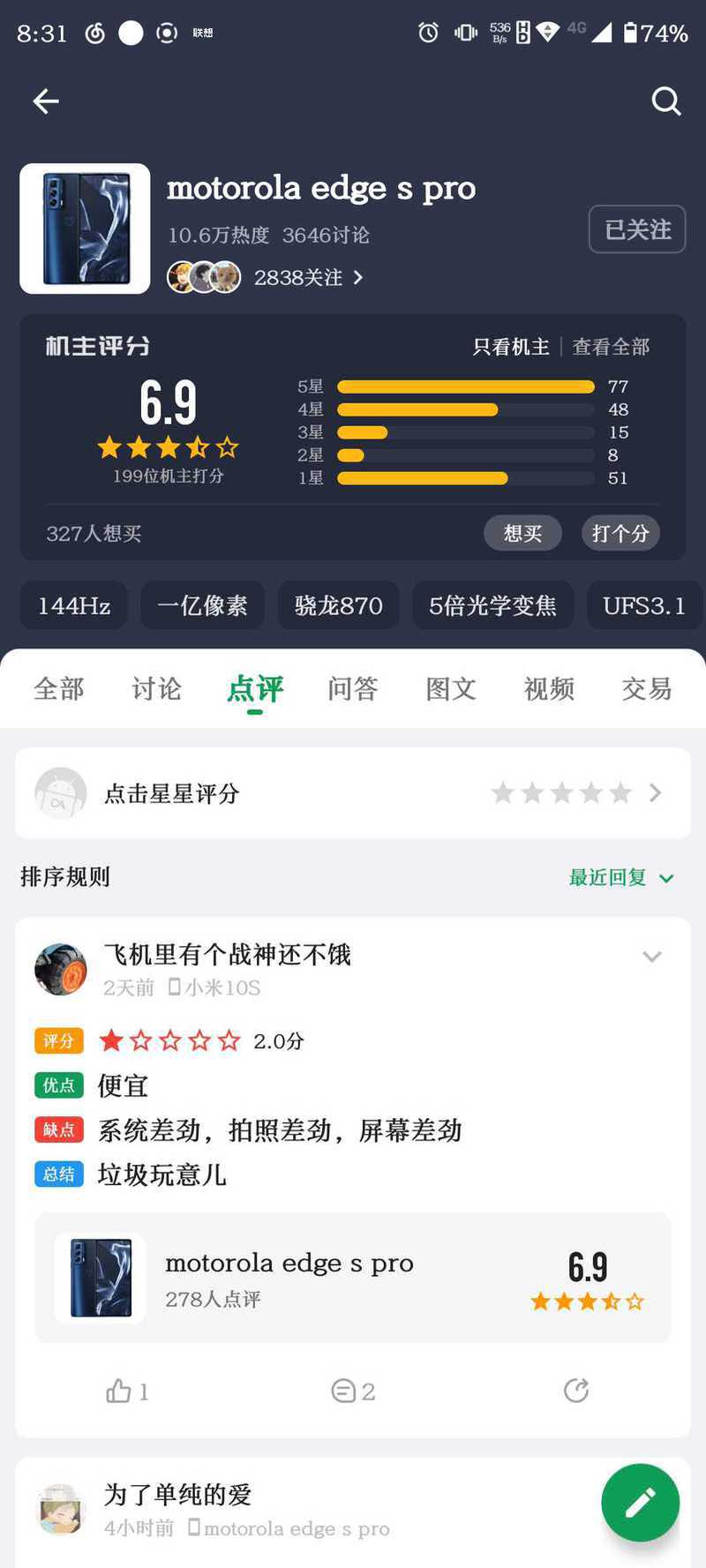Tap the 打个分 button
706x1568 pixels.
click(620, 533)
